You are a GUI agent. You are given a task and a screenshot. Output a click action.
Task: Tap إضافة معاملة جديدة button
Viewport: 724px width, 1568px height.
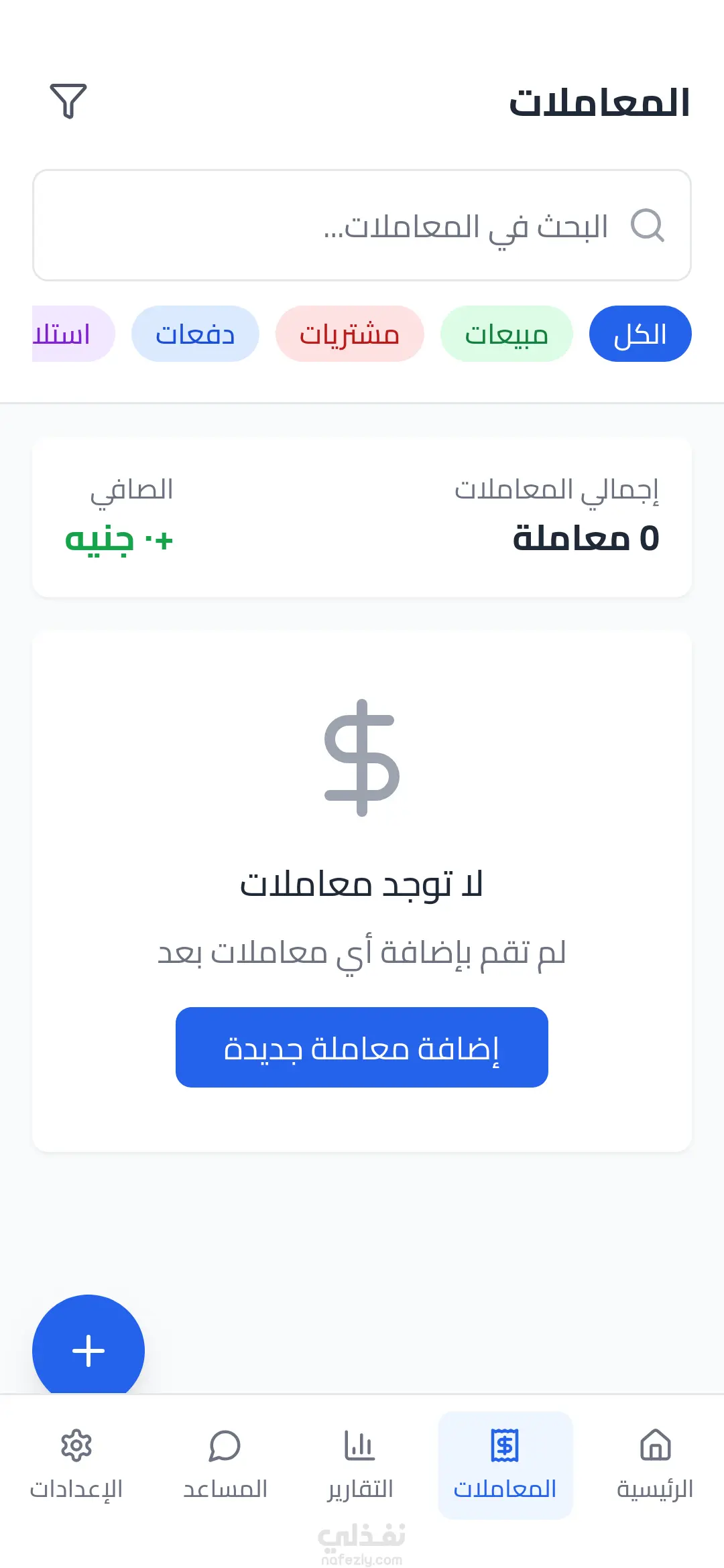tap(362, 1047)
